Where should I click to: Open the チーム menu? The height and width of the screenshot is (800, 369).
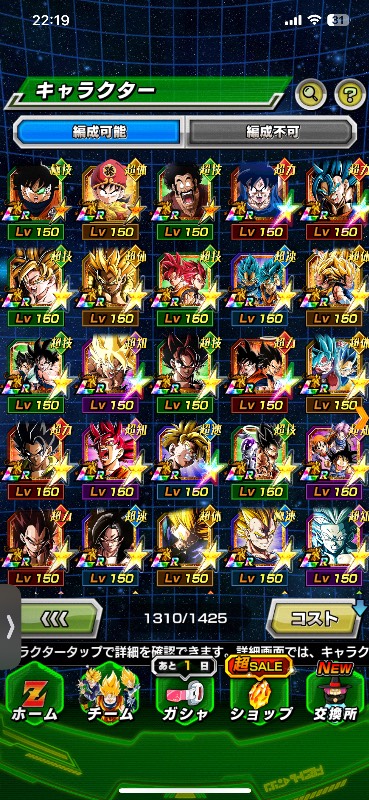coord(109,696)
